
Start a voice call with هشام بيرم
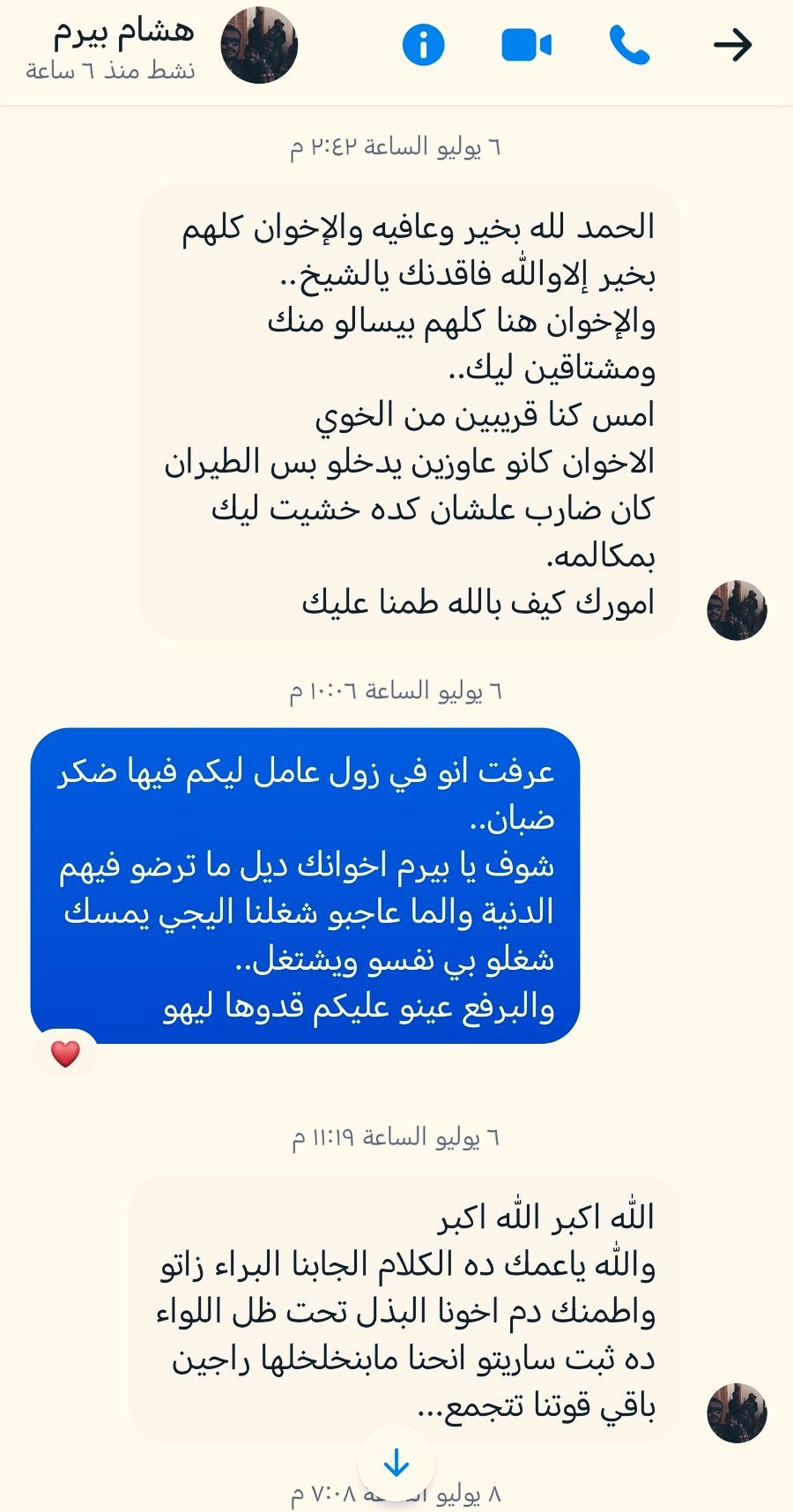[629, 45]
